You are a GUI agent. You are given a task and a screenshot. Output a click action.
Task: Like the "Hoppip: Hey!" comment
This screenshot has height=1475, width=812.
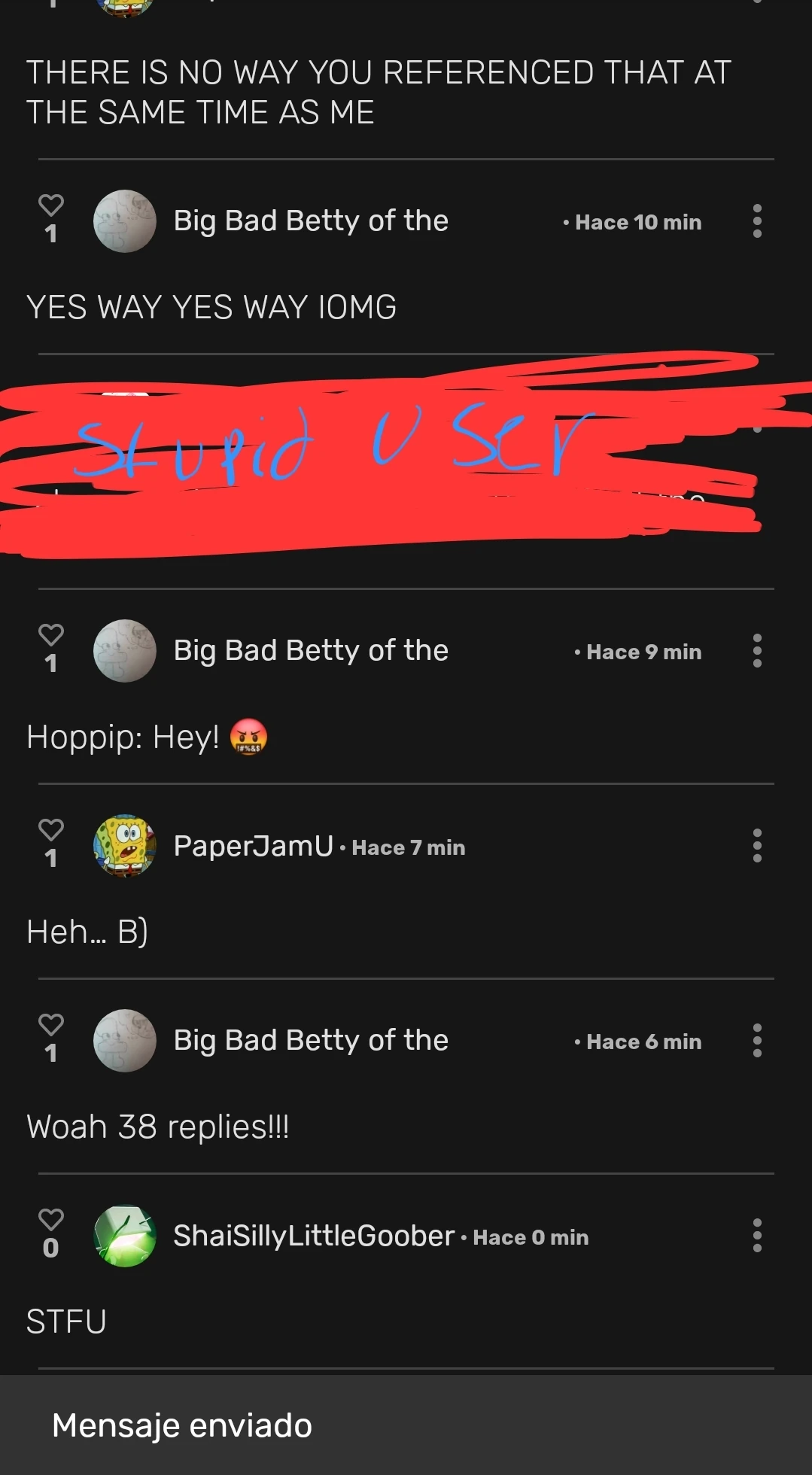point(50,635)
